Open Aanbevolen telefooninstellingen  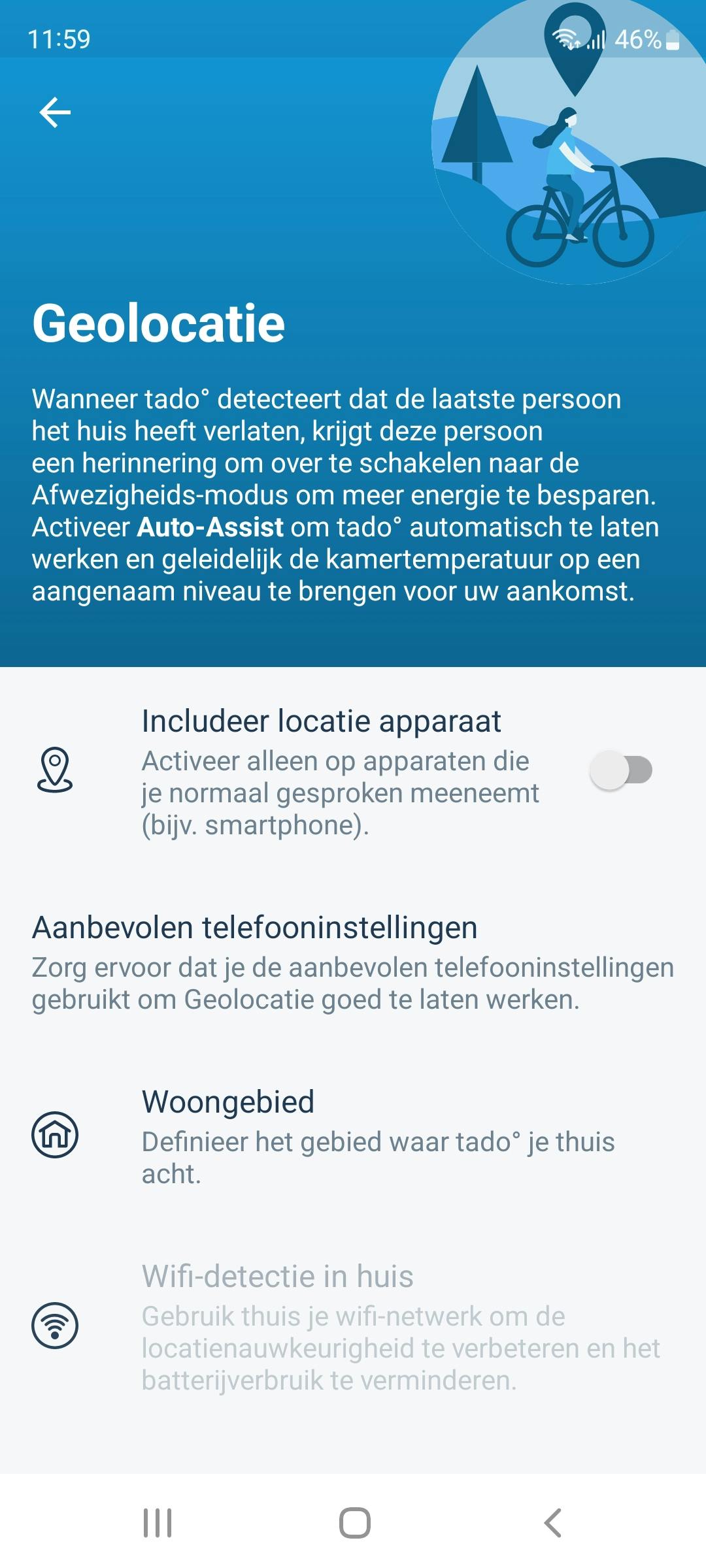tap(353, 962)
